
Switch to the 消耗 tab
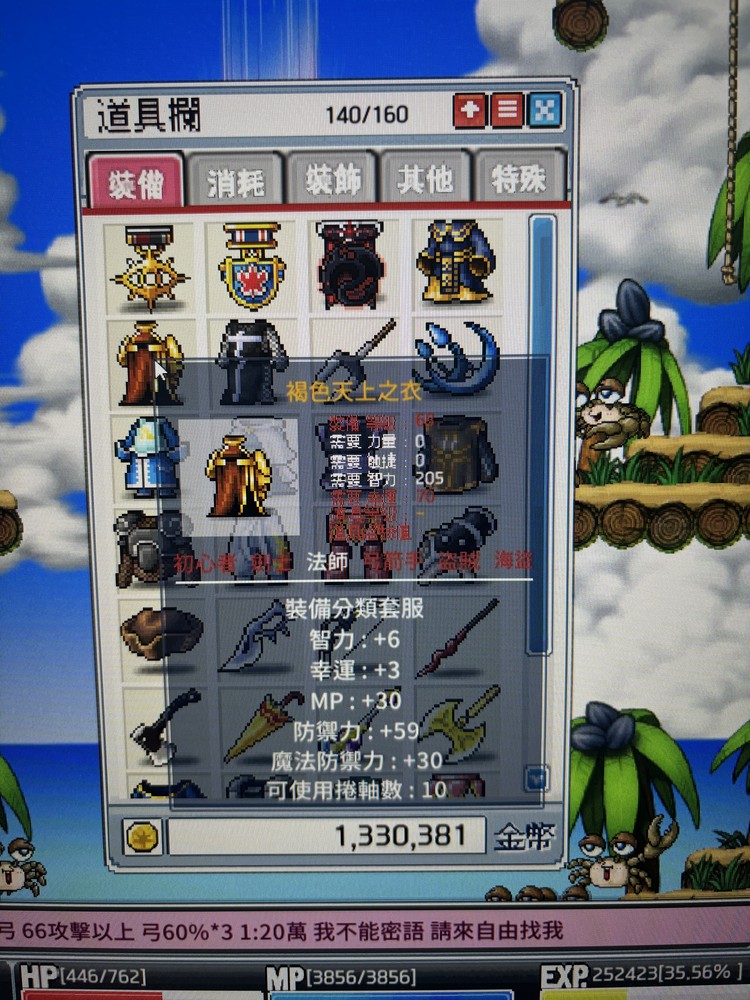coord(236,182)
